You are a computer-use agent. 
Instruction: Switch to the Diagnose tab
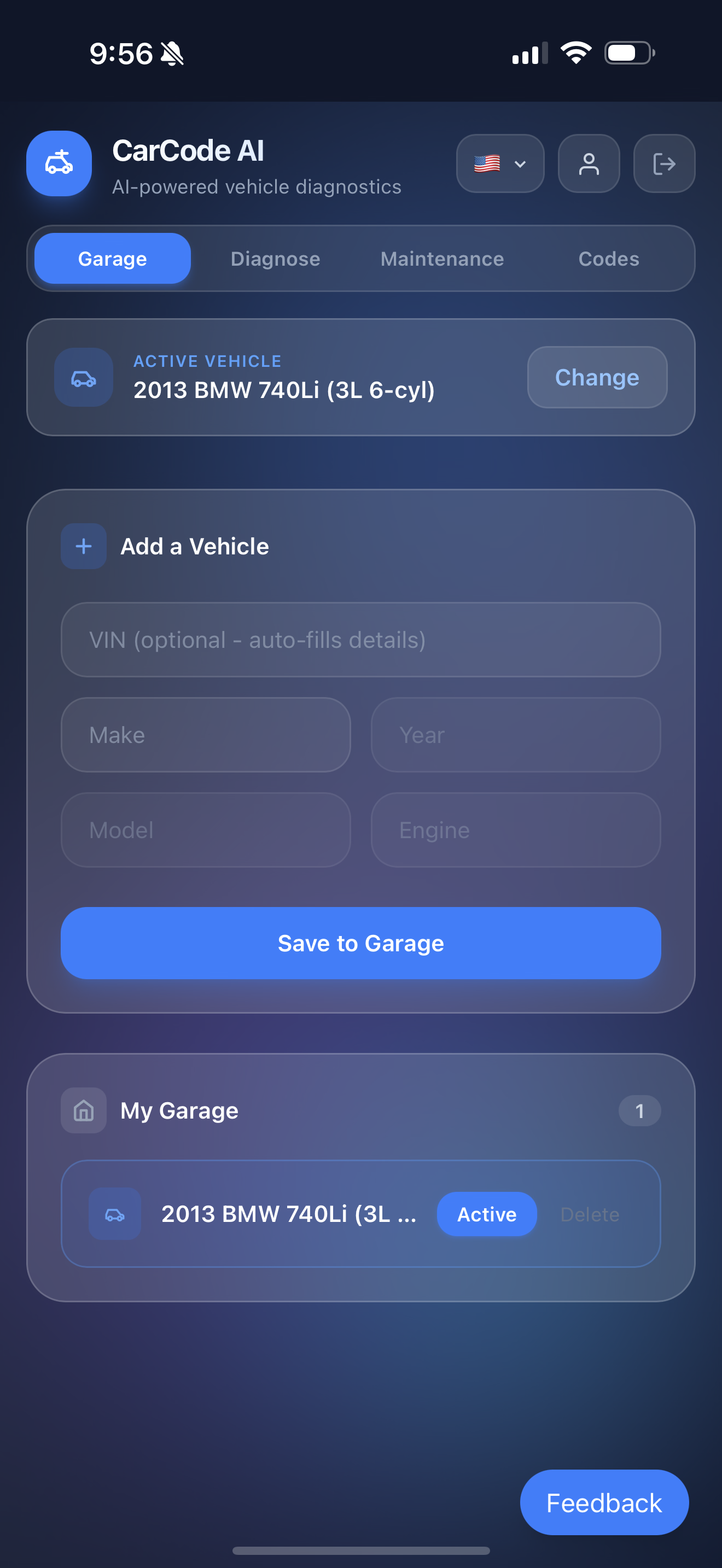point(275,258)
